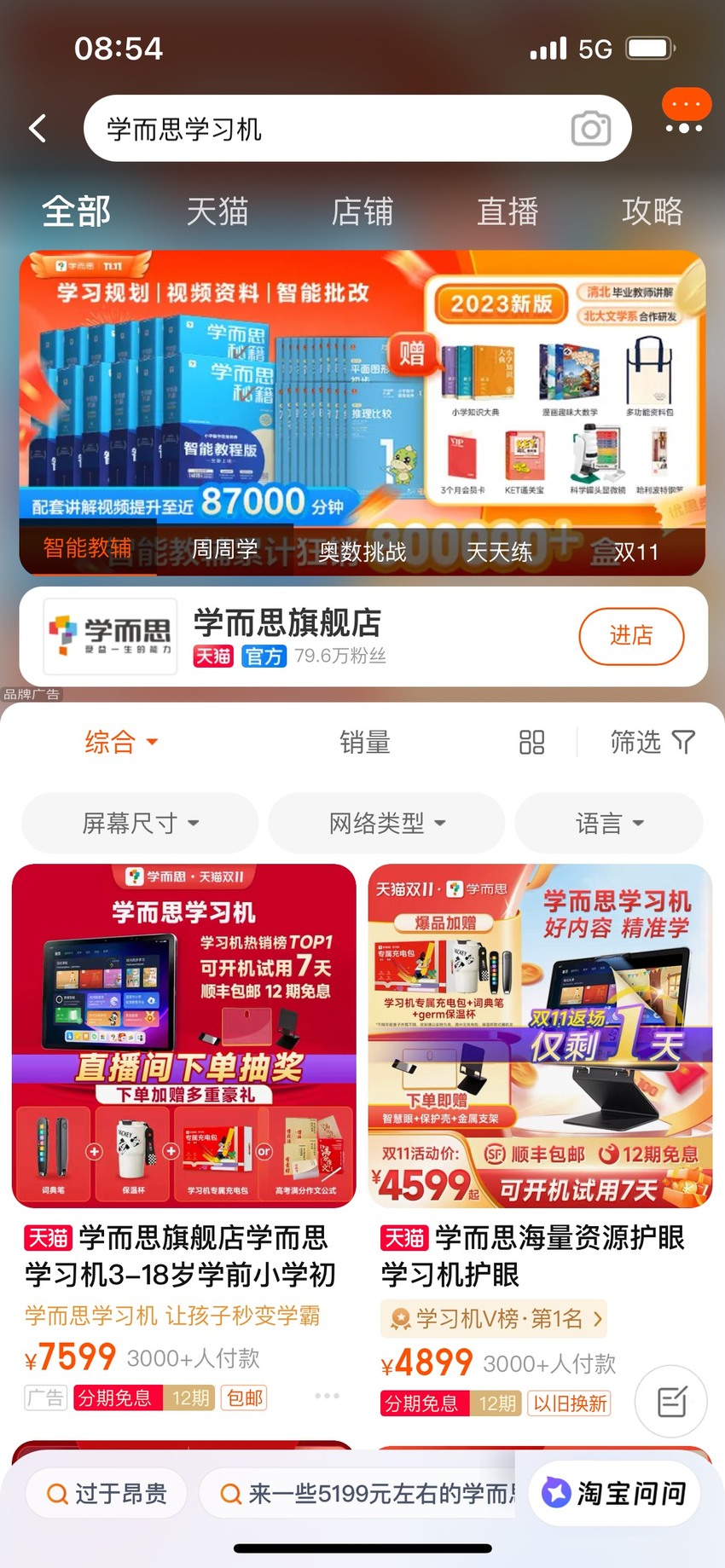Switch to the 天猫 tab
The height and width of the screenshot is (1568, 725).
click(x=217, y=211)
